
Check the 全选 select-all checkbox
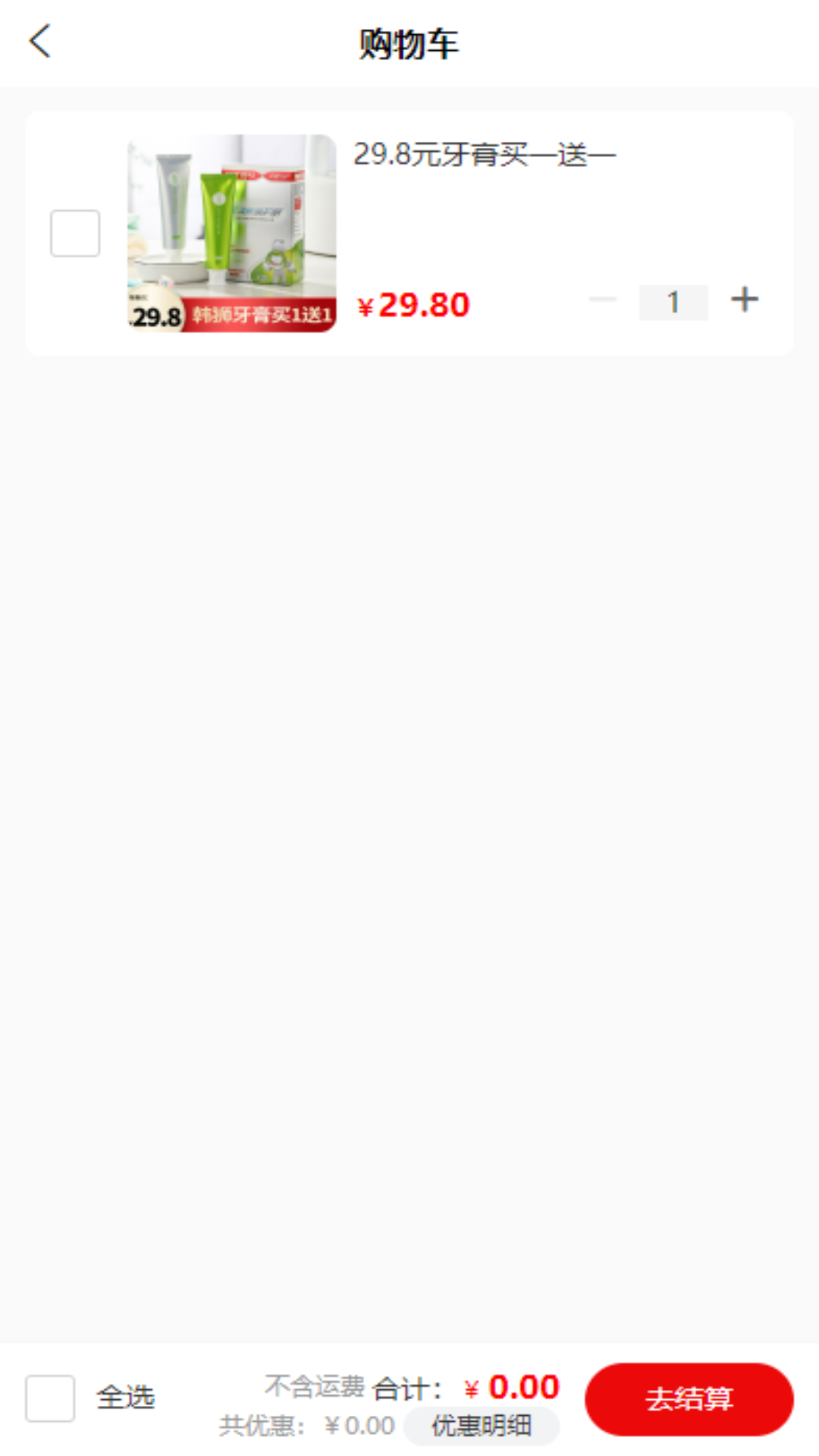50,1398
